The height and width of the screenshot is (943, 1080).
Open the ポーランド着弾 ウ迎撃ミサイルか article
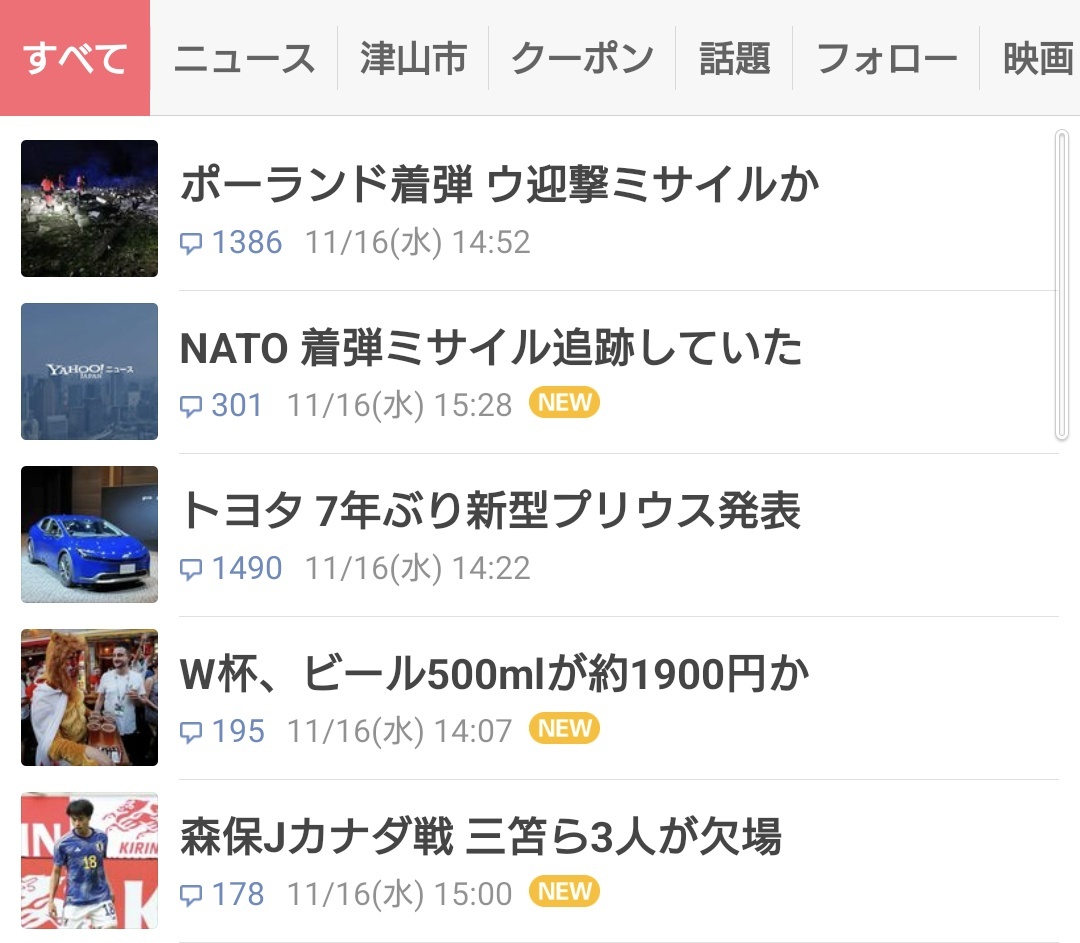(x=498, y=185)
